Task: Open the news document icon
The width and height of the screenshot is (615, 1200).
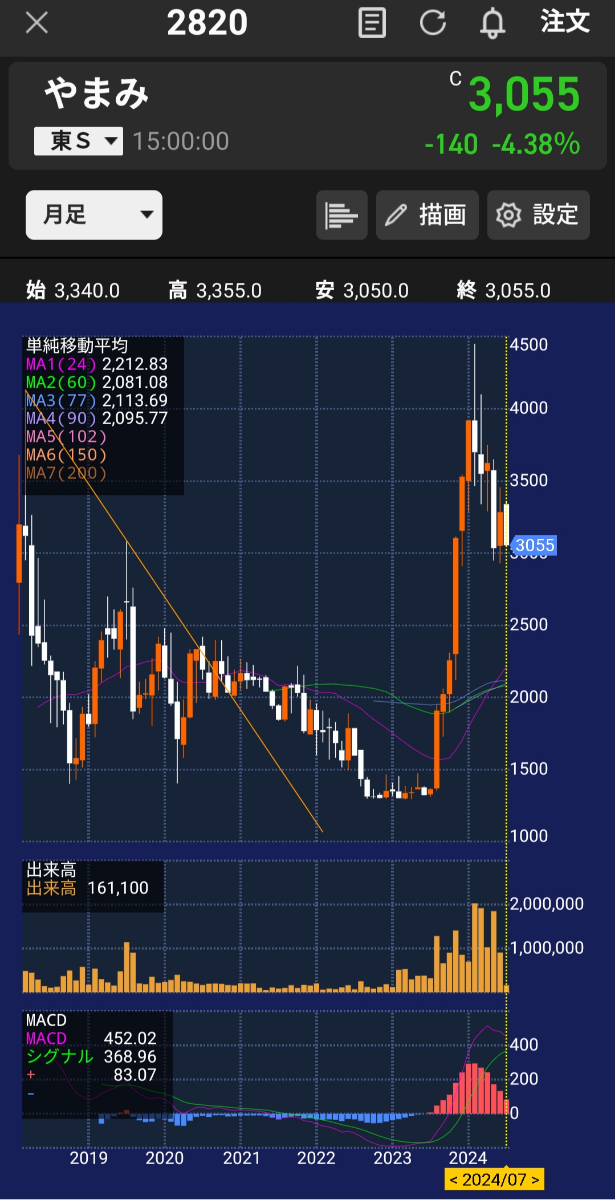Action: (x=372, y=23)
